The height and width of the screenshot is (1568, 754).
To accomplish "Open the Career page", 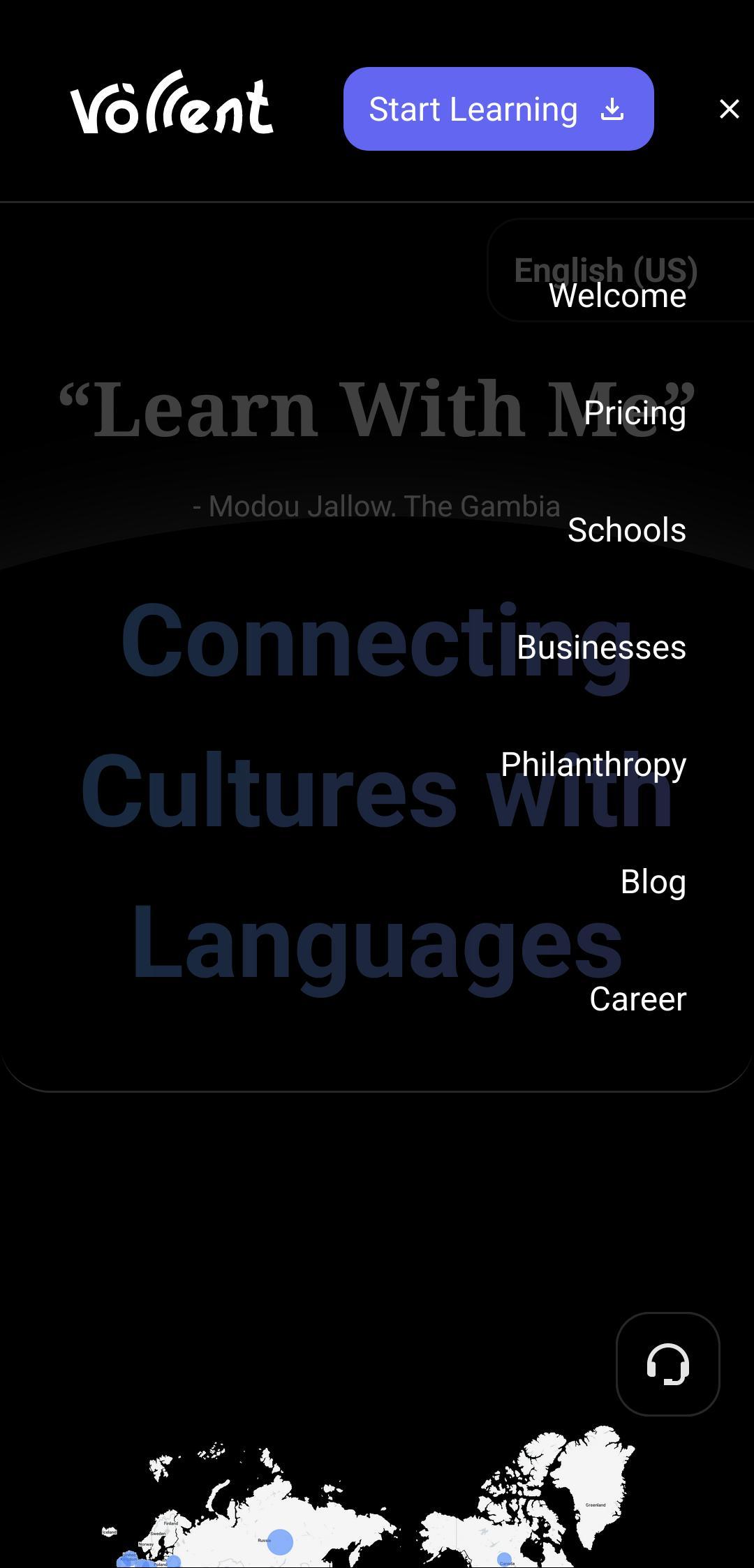I will tap(637, 999).
